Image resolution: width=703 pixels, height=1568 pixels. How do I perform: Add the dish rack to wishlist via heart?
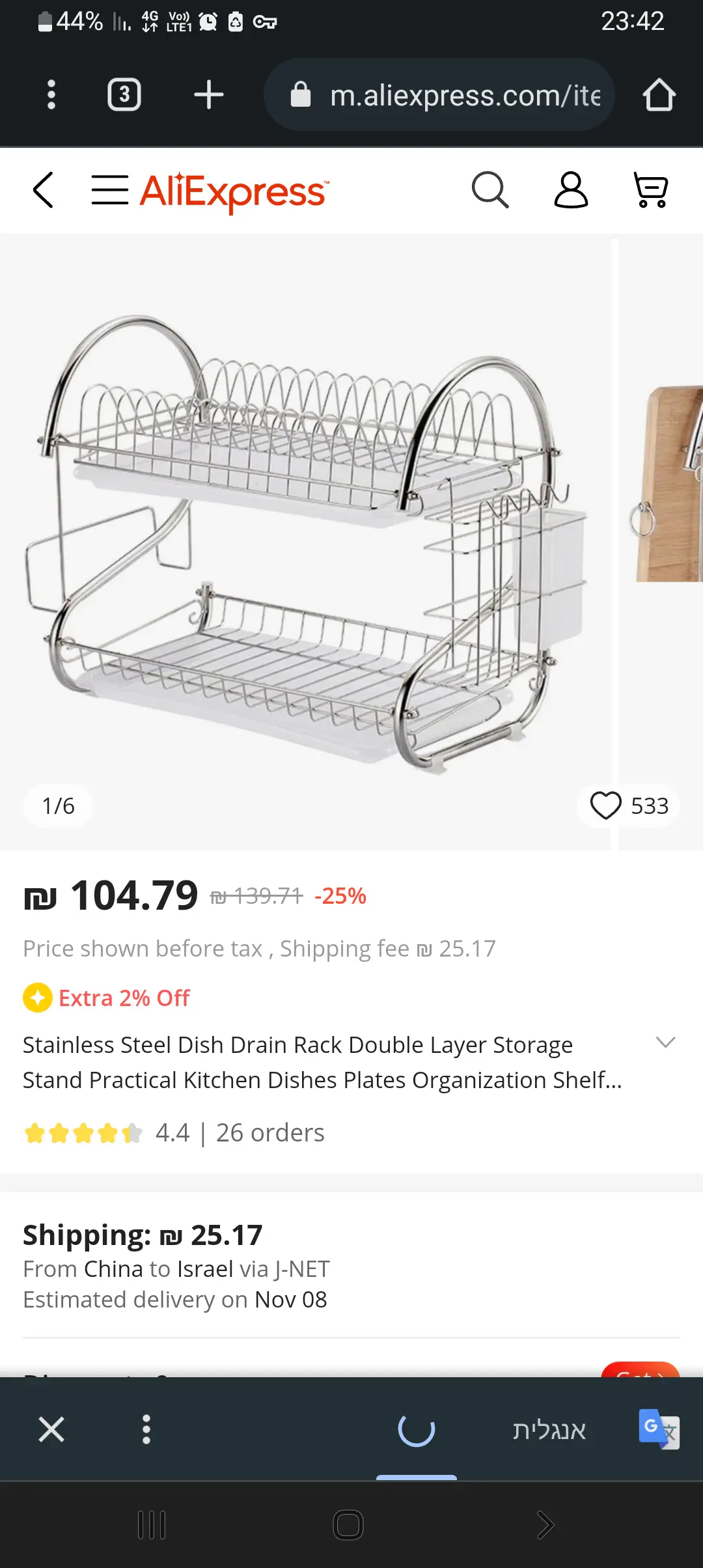point(606,805)
